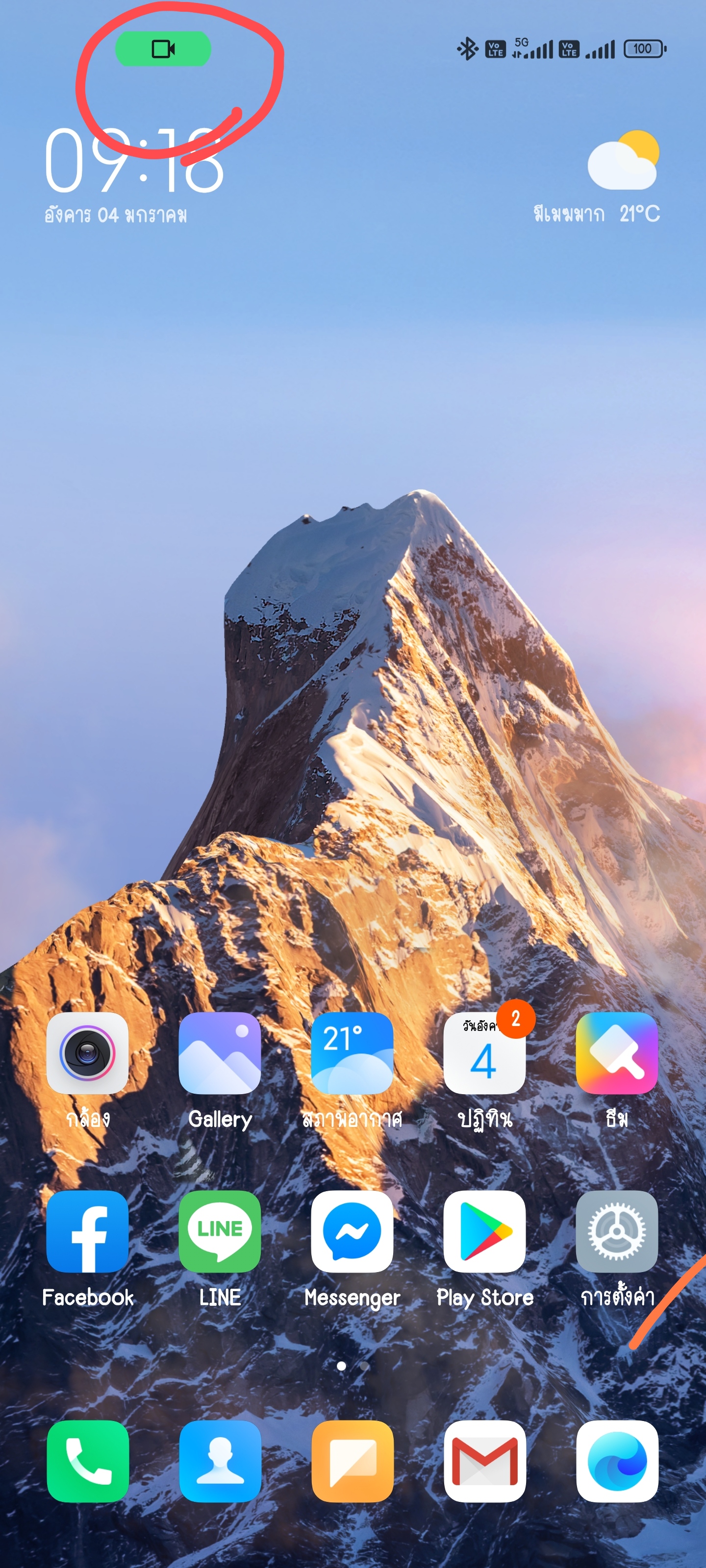Launch Facebook
This screenshot has height=1568, width=706.
coord(88,1231)
